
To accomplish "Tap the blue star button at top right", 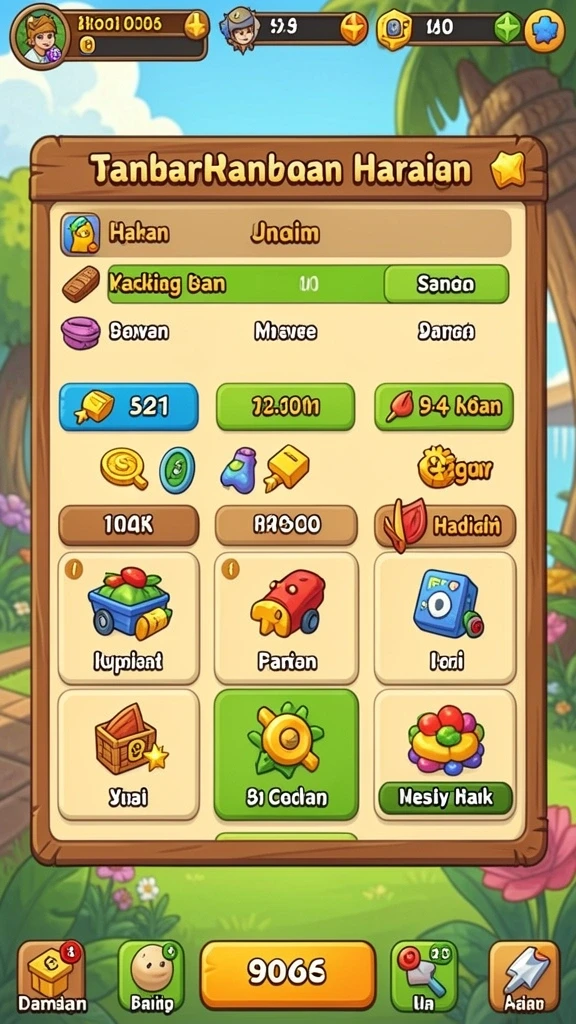I will tap(545, 30).
